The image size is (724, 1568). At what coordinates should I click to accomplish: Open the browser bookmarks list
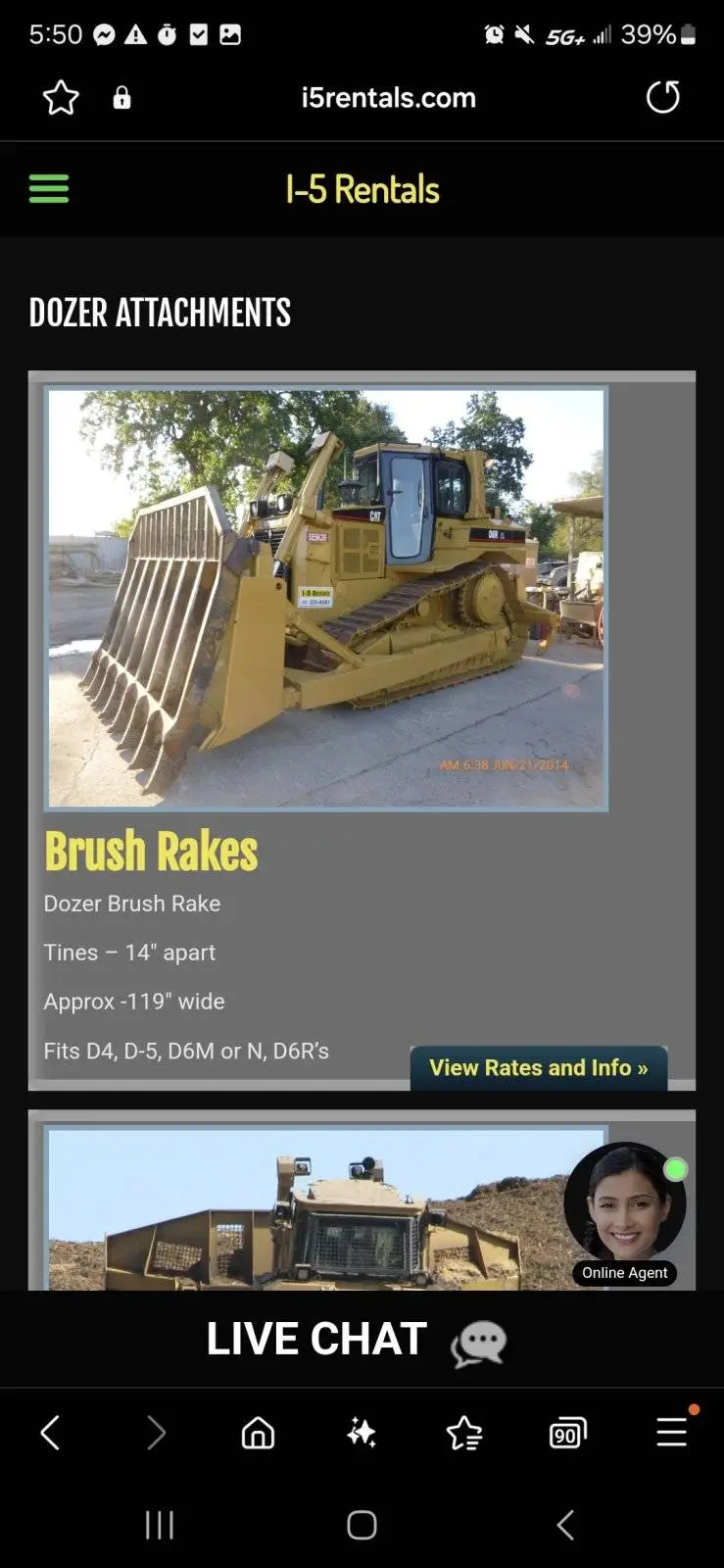point(464,1433)
